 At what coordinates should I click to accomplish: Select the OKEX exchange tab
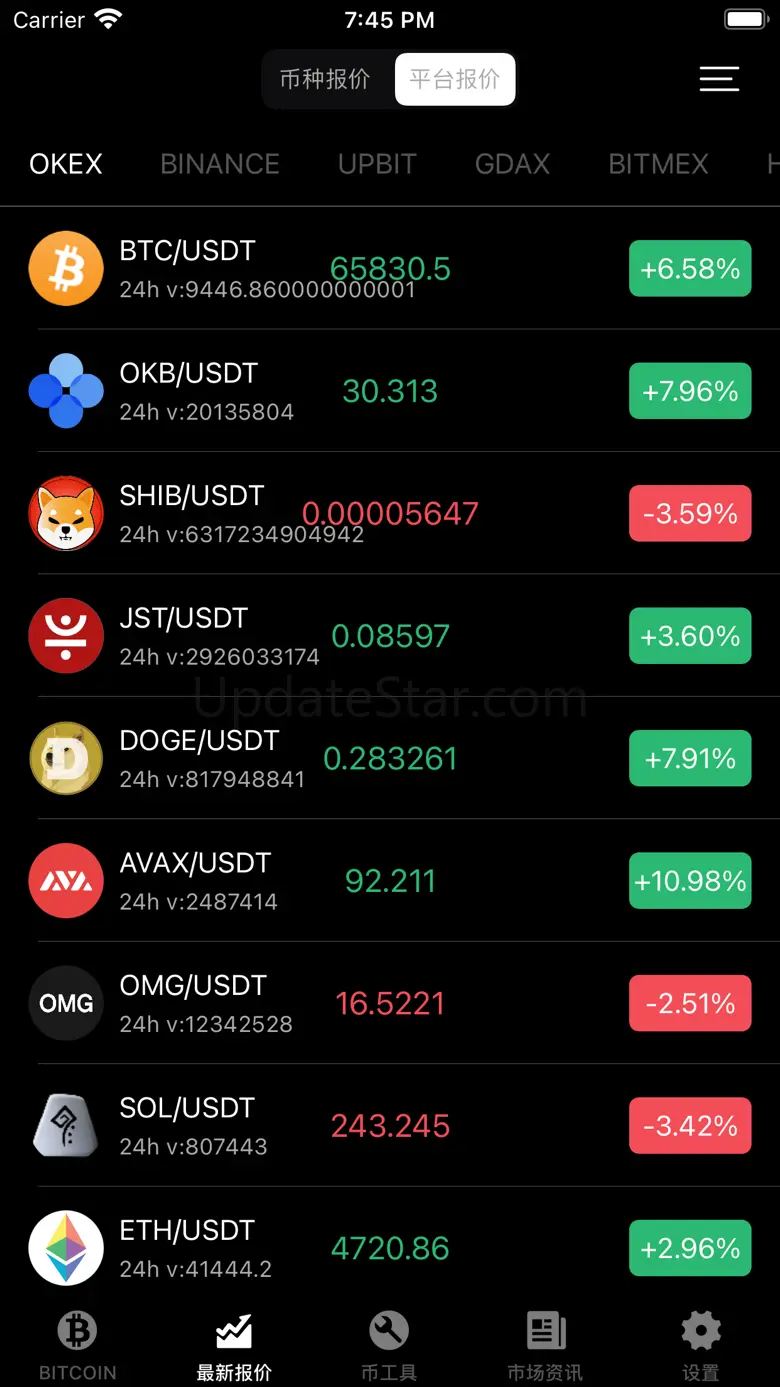pyautogui.click(x=66, y=164)
